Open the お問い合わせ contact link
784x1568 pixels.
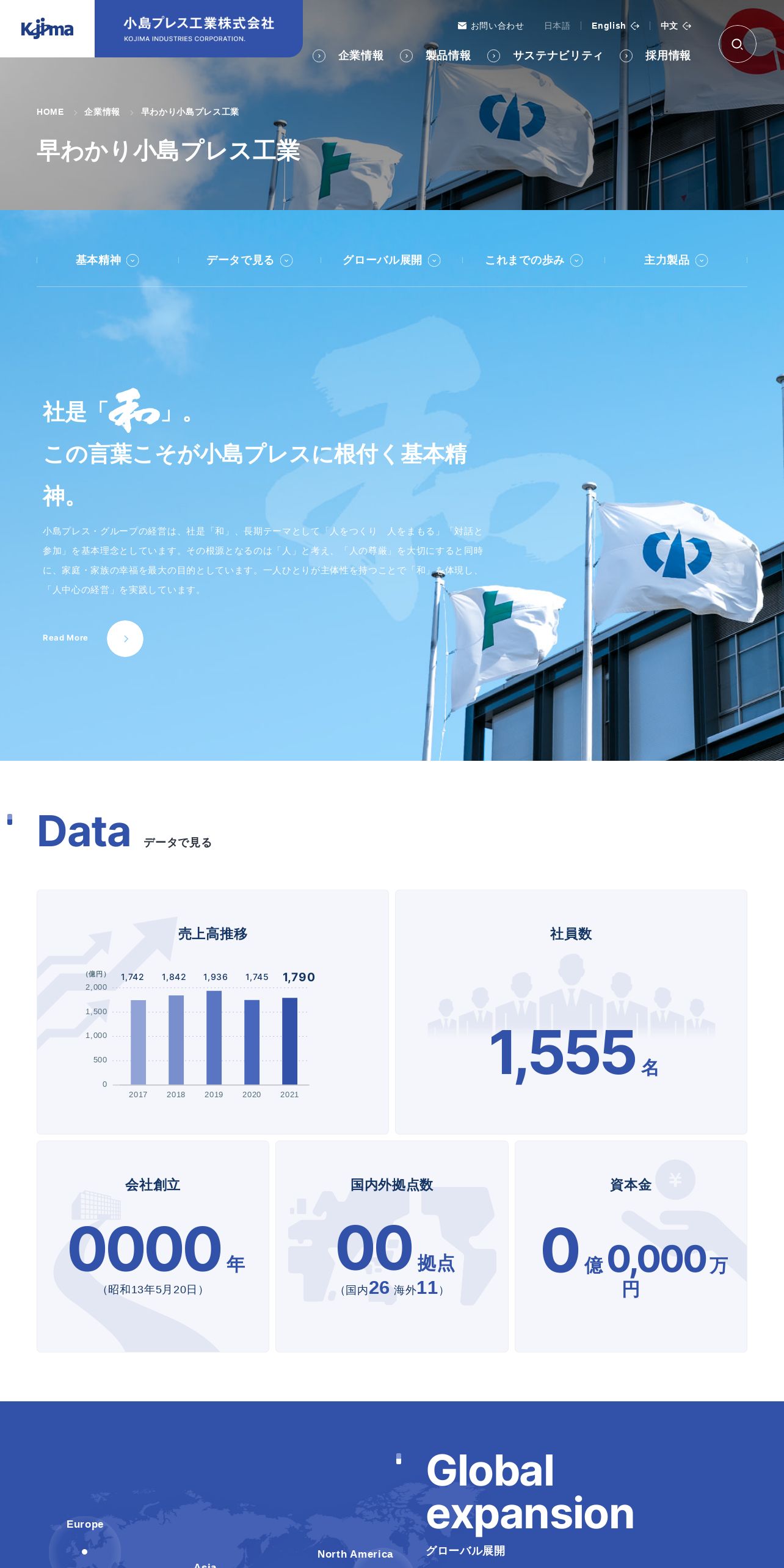490,26
